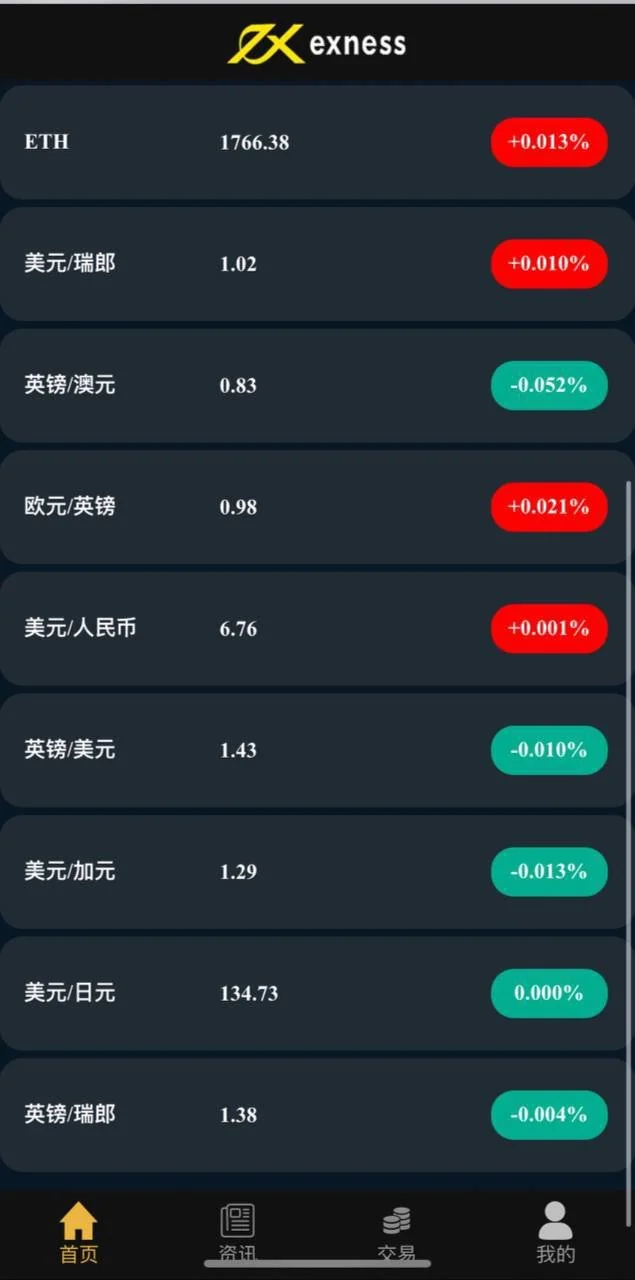Open the 我的 profile tab
The height and width of the screenshot is (1280, 635).
(x=556, y=1232)
